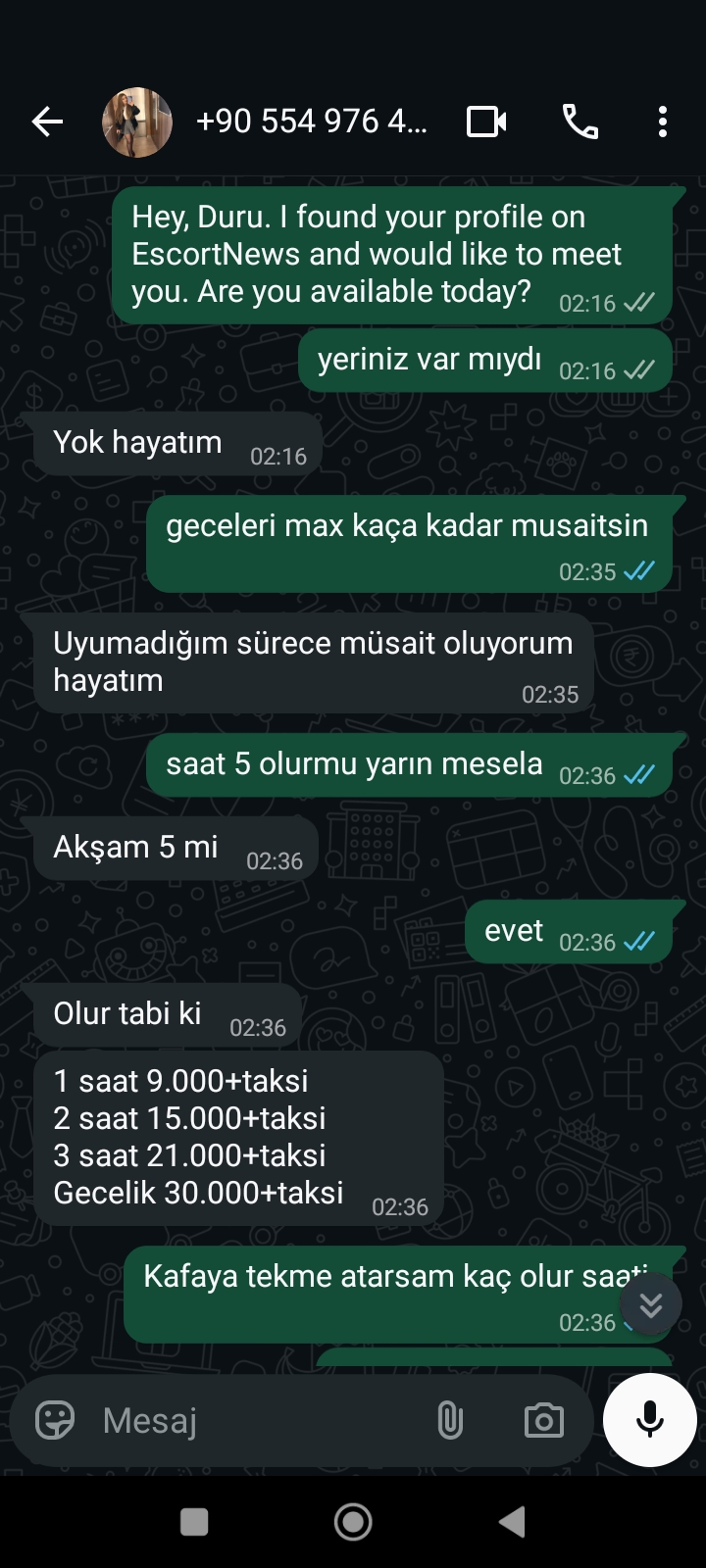Tap the contact number +90 554 976 to view details
This screenshot has height=1568, width=706.
314,122
